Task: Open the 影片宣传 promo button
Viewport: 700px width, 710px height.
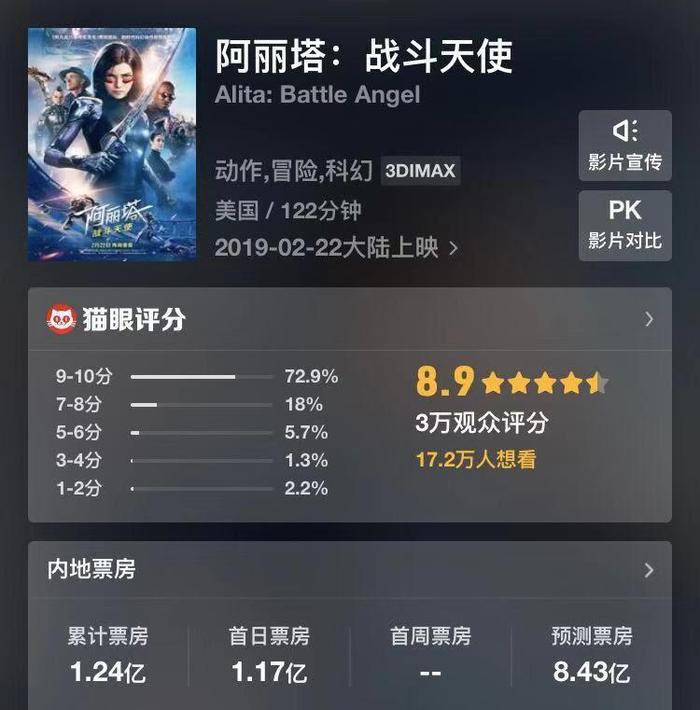Action: (625, 146)
